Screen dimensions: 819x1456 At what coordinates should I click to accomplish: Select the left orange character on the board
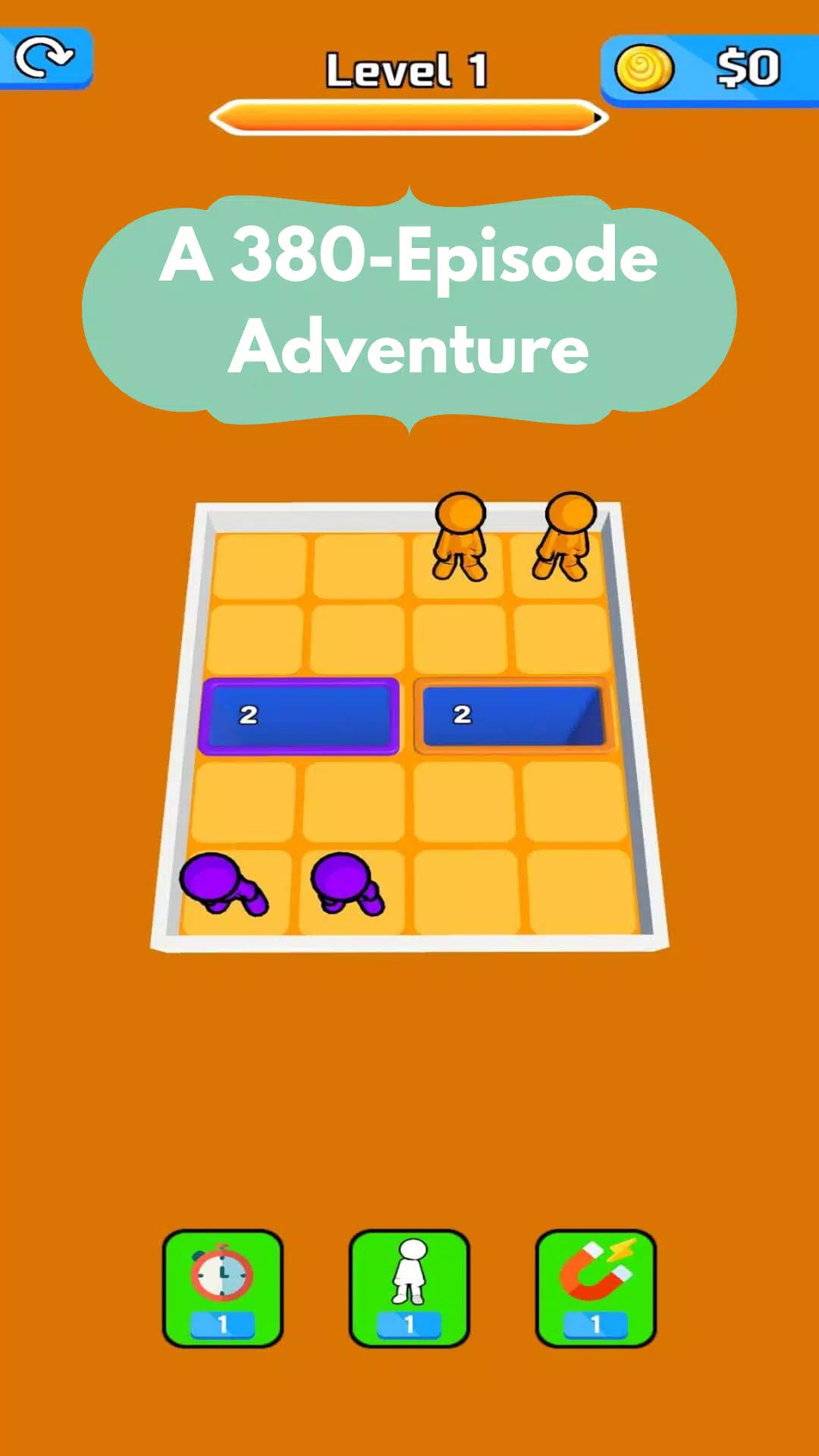460,538
